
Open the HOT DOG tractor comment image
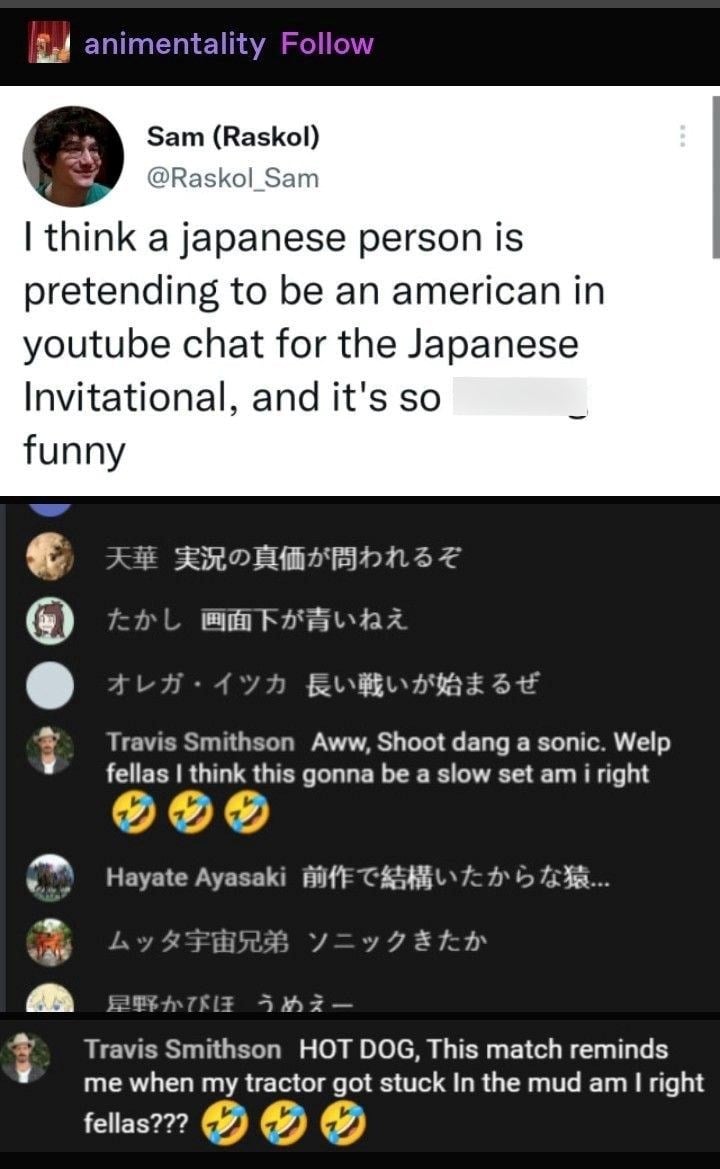click(x=360, y=1086)
